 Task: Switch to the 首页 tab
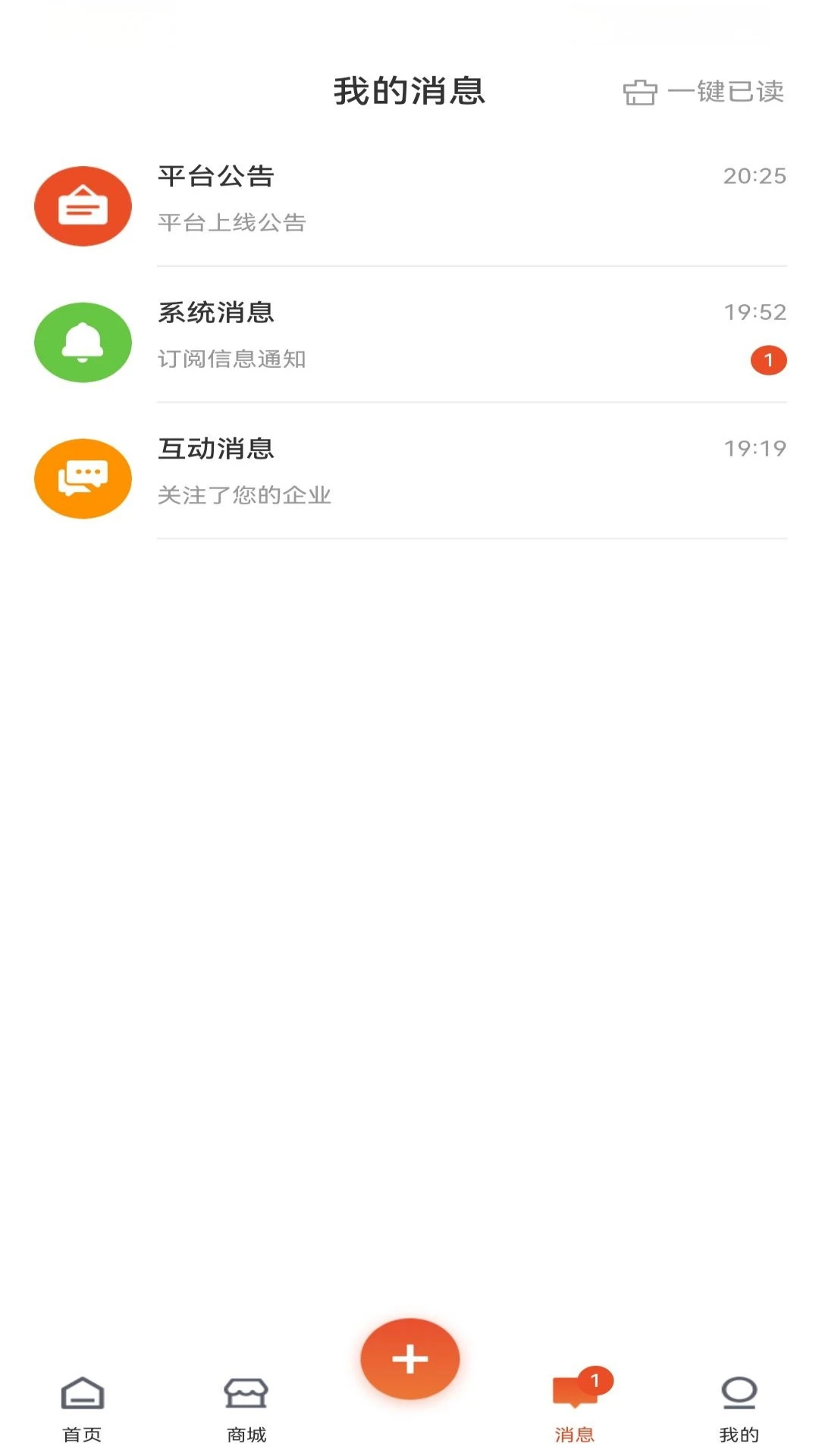pos(83,1410)
